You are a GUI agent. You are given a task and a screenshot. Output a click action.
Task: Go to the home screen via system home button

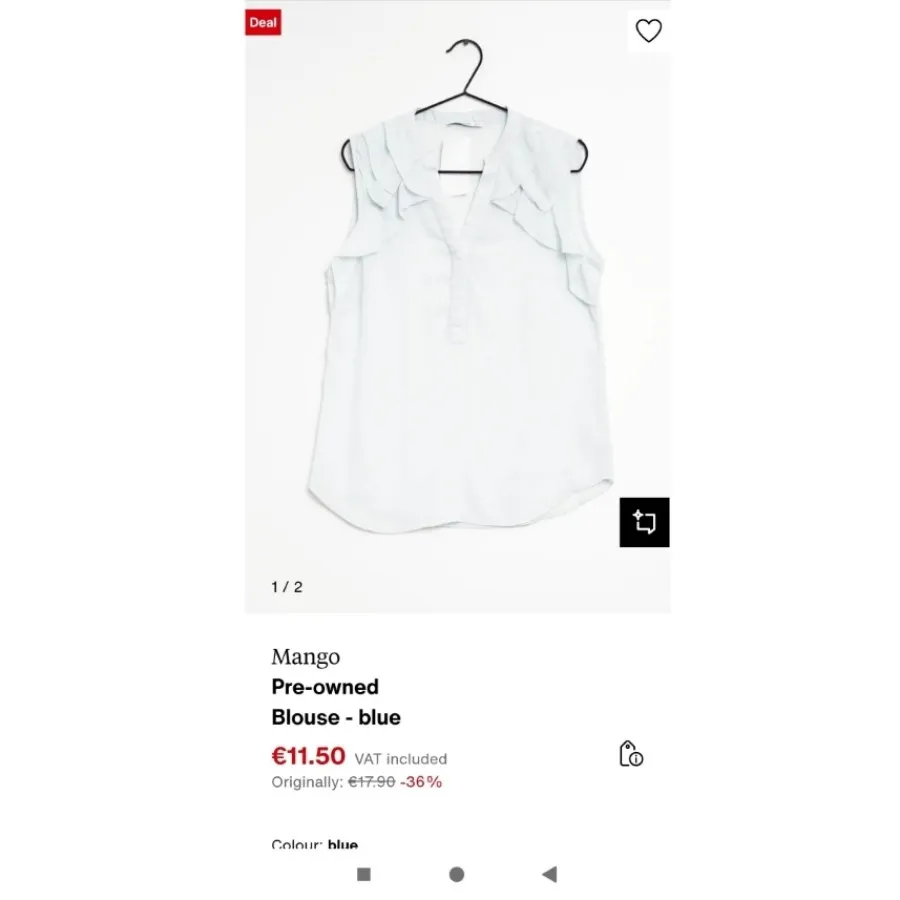[457, 874]
